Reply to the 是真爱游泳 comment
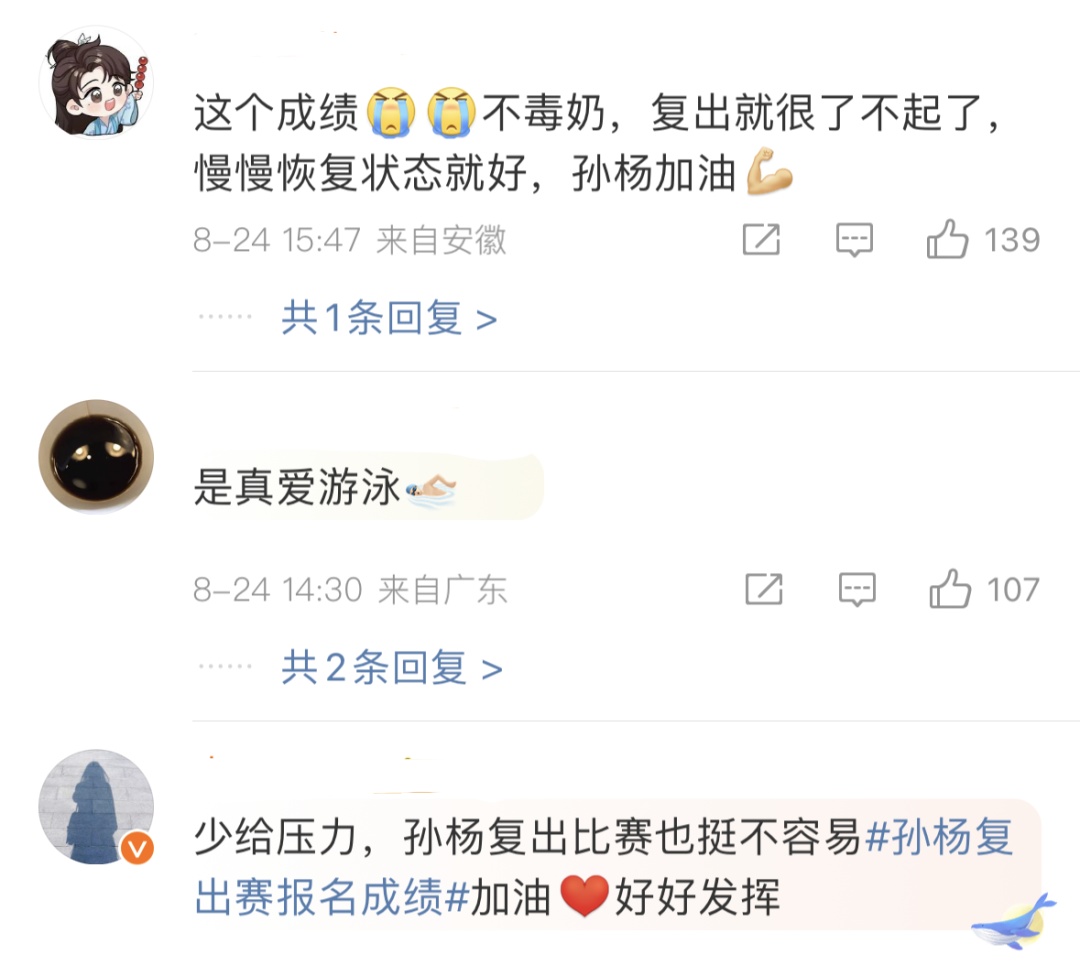The width and height of the screenshot is (1080, 965). [857, 590]
